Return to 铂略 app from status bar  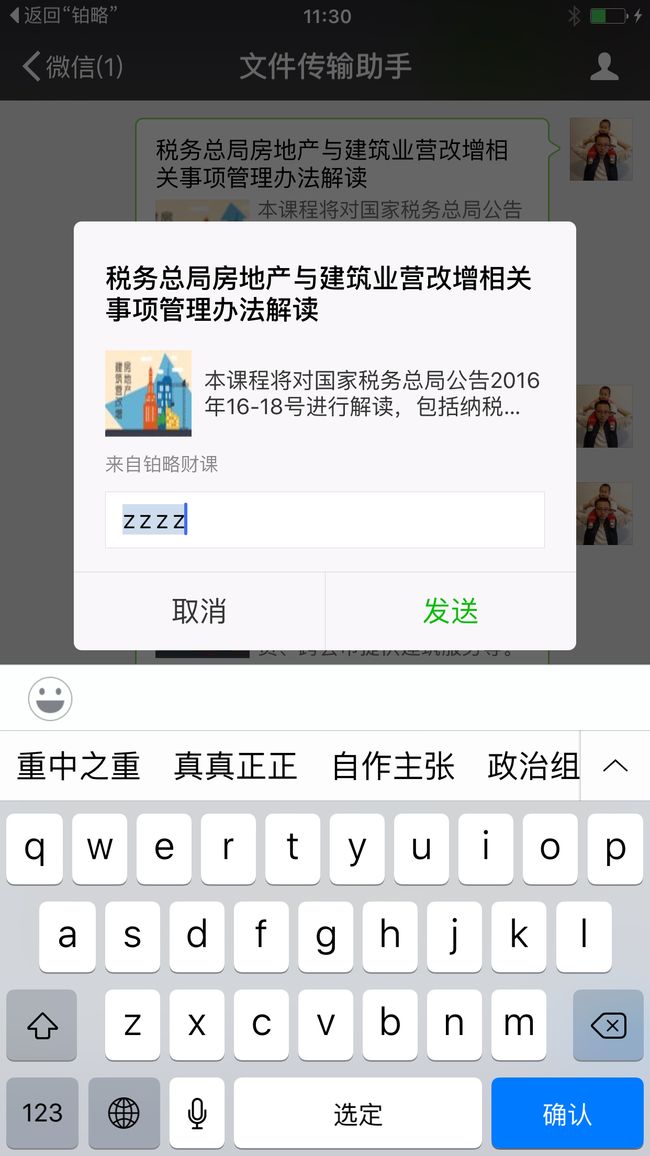point(63,15)
